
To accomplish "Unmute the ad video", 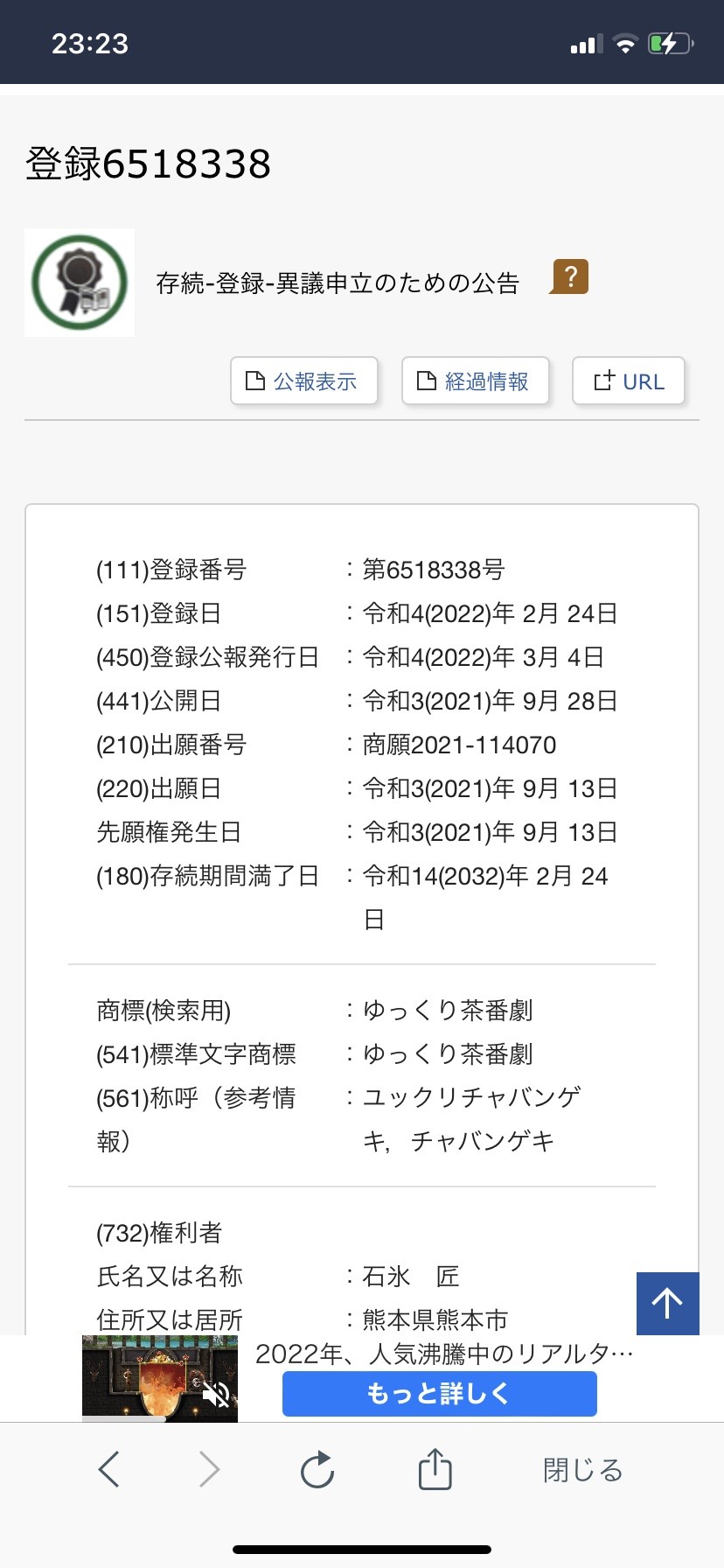I will (x=215, y=1394).
